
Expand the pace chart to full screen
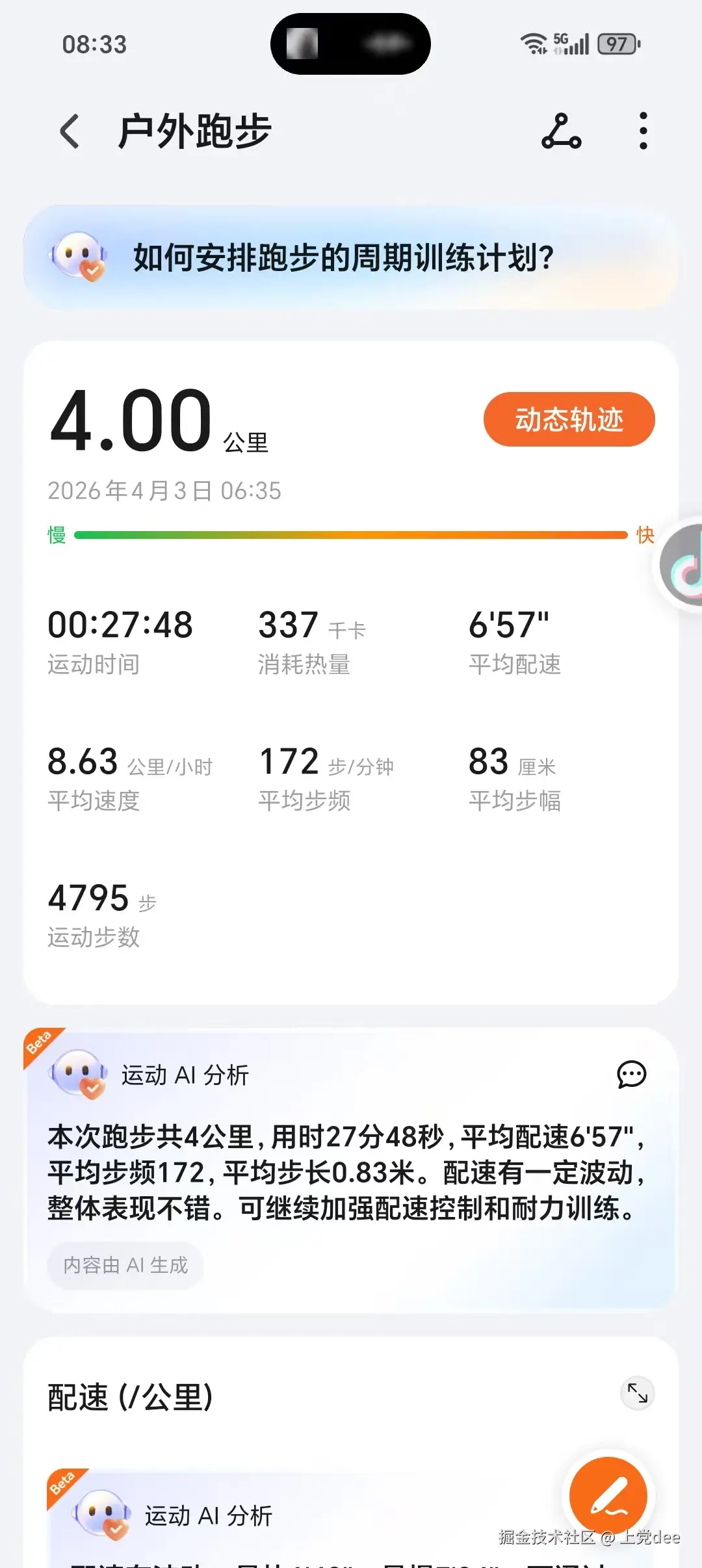637,1393
